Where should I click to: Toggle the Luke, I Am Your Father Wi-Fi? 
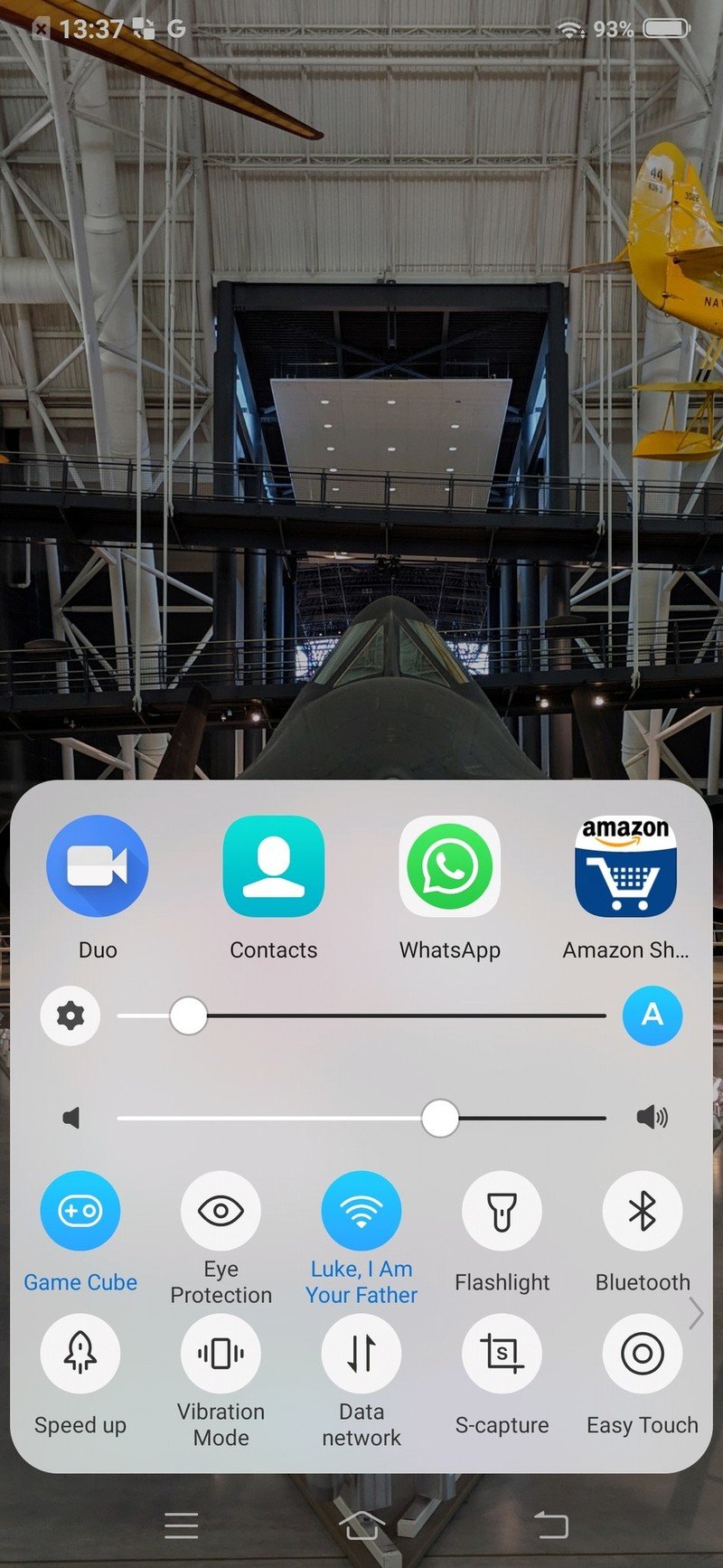pos(361,1211)
